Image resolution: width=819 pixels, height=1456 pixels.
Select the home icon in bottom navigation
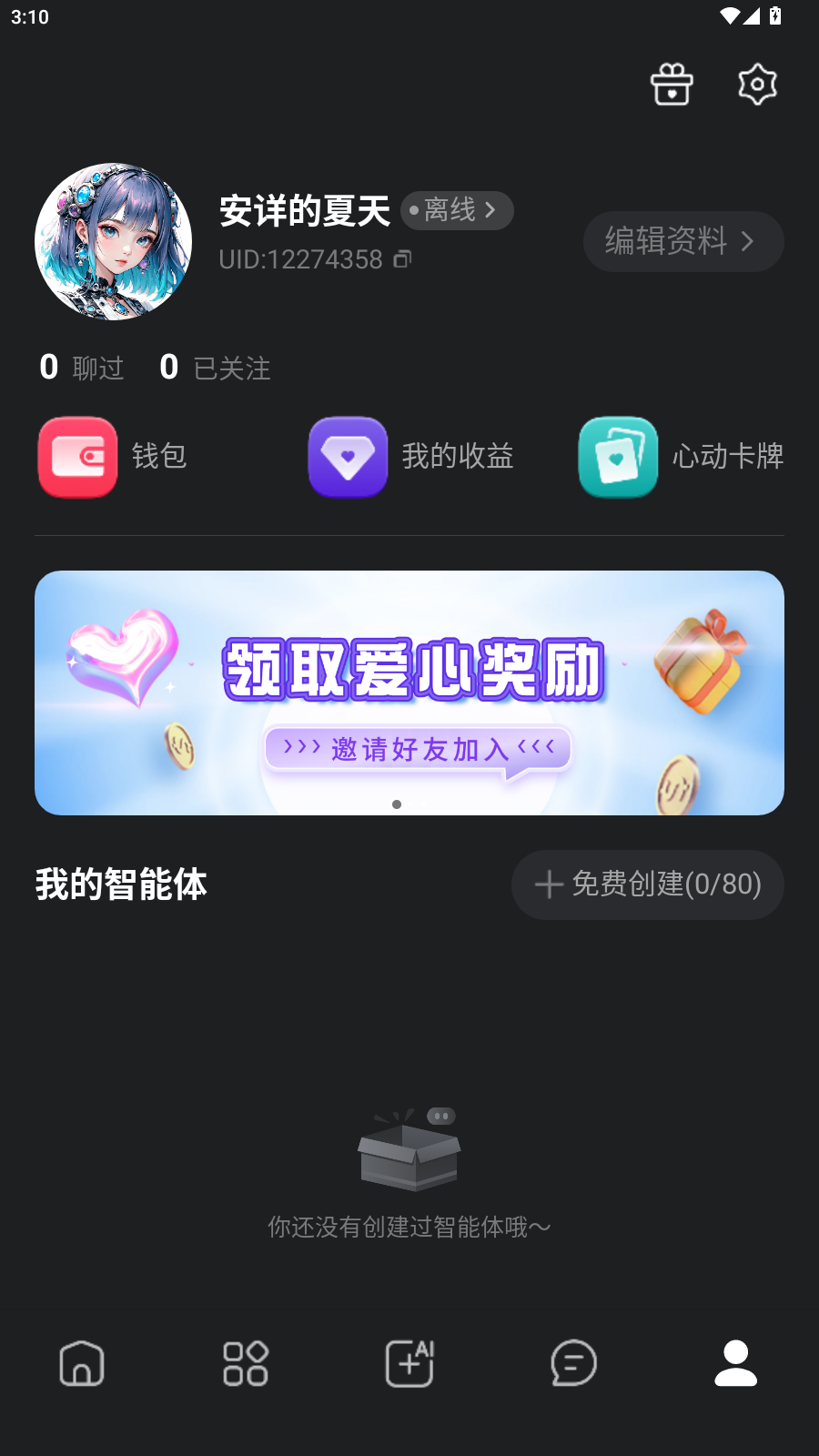[x=81, y=1362]
